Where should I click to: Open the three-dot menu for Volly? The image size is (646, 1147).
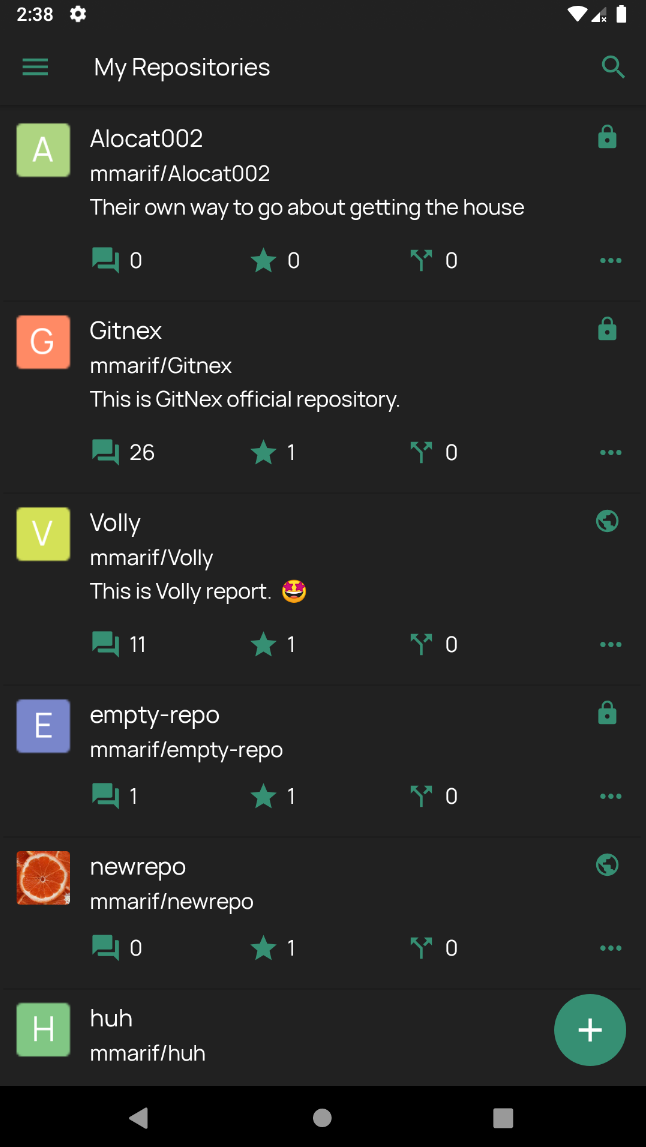pos(610,645)
